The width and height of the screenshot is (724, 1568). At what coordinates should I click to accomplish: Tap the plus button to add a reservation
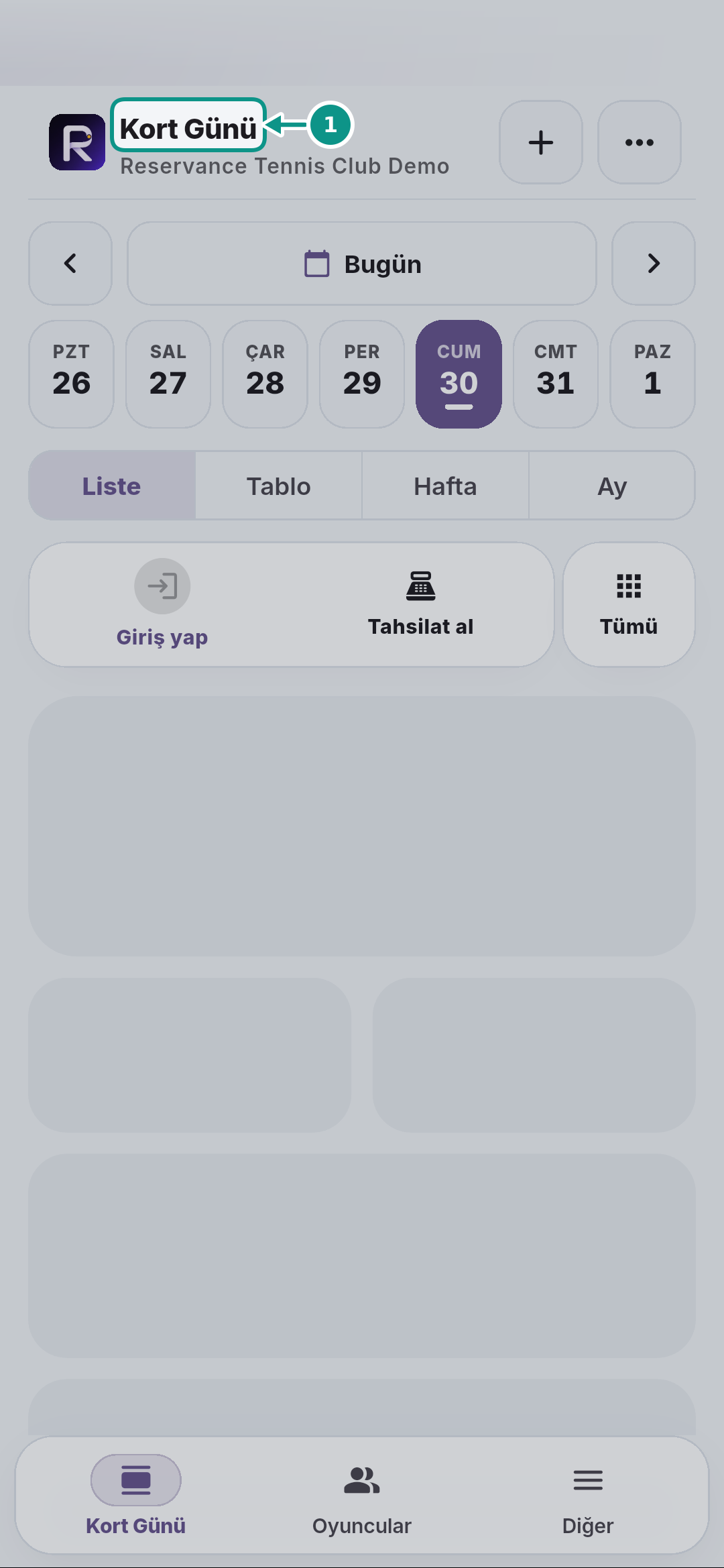[x=540, y=142]
